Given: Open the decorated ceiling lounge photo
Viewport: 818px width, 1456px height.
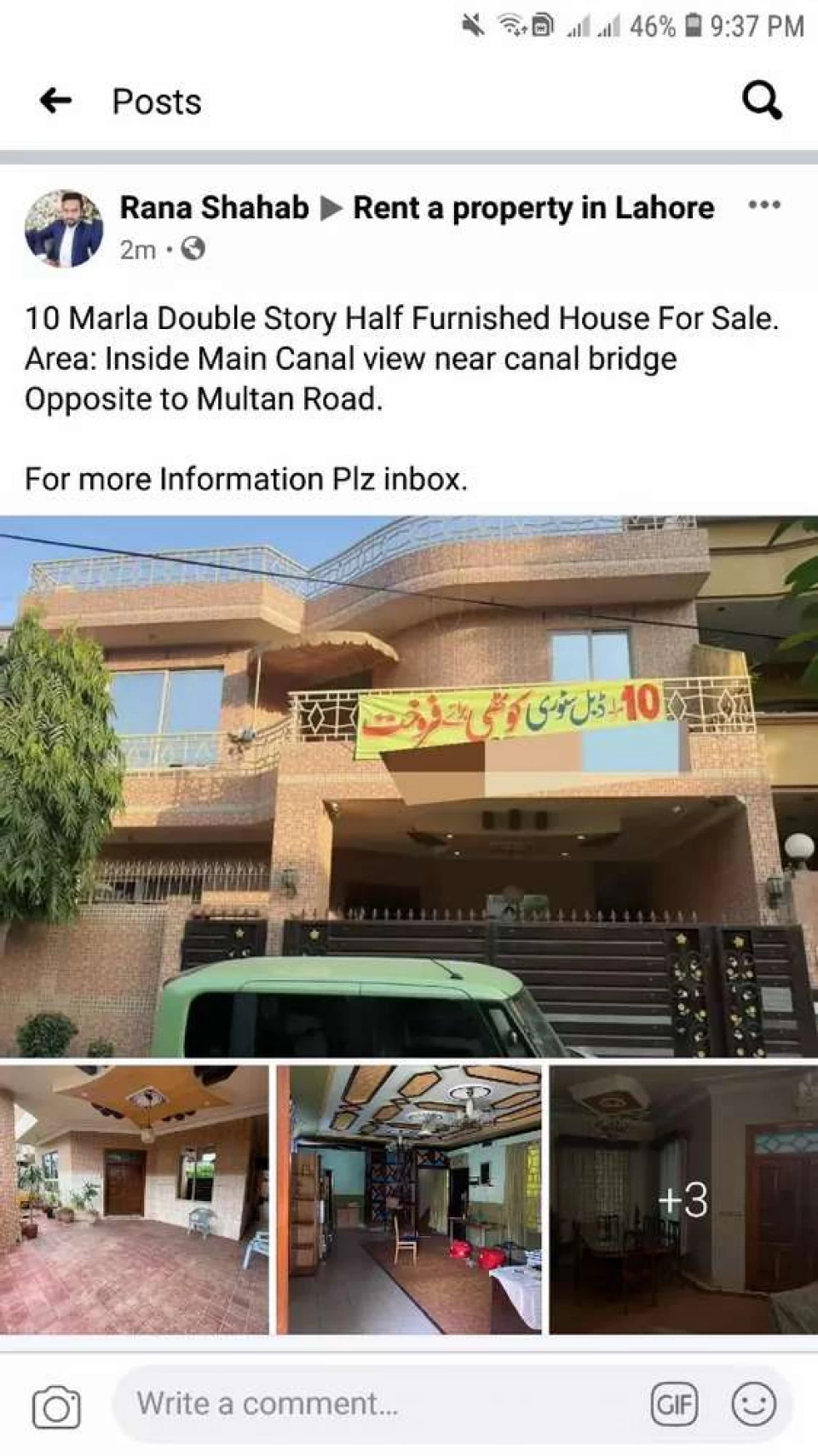Looking at the screenshot, I should pos(409,1199).
